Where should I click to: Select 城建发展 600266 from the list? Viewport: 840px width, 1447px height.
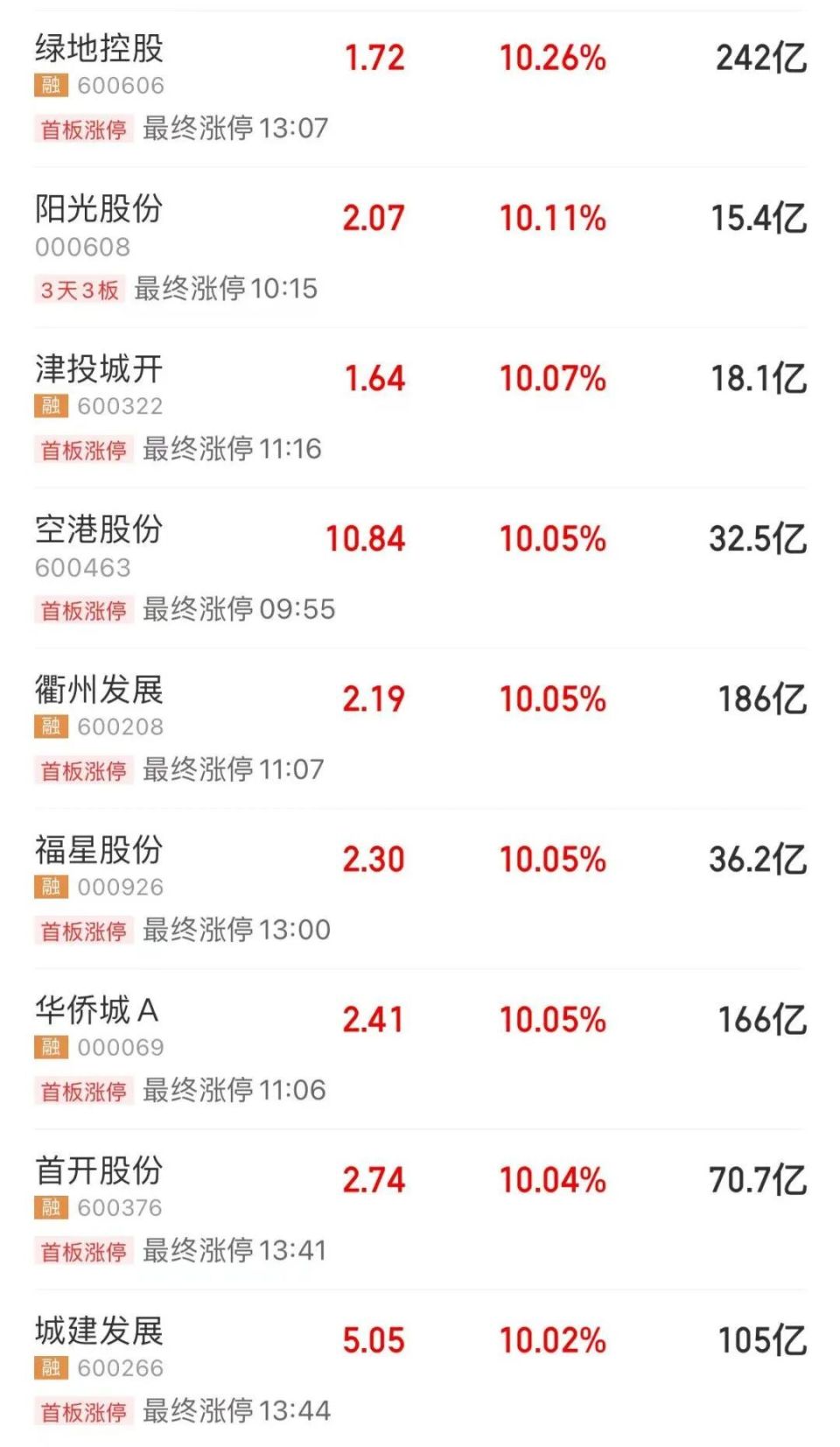pyautogui.click(x=420, y=1368)
